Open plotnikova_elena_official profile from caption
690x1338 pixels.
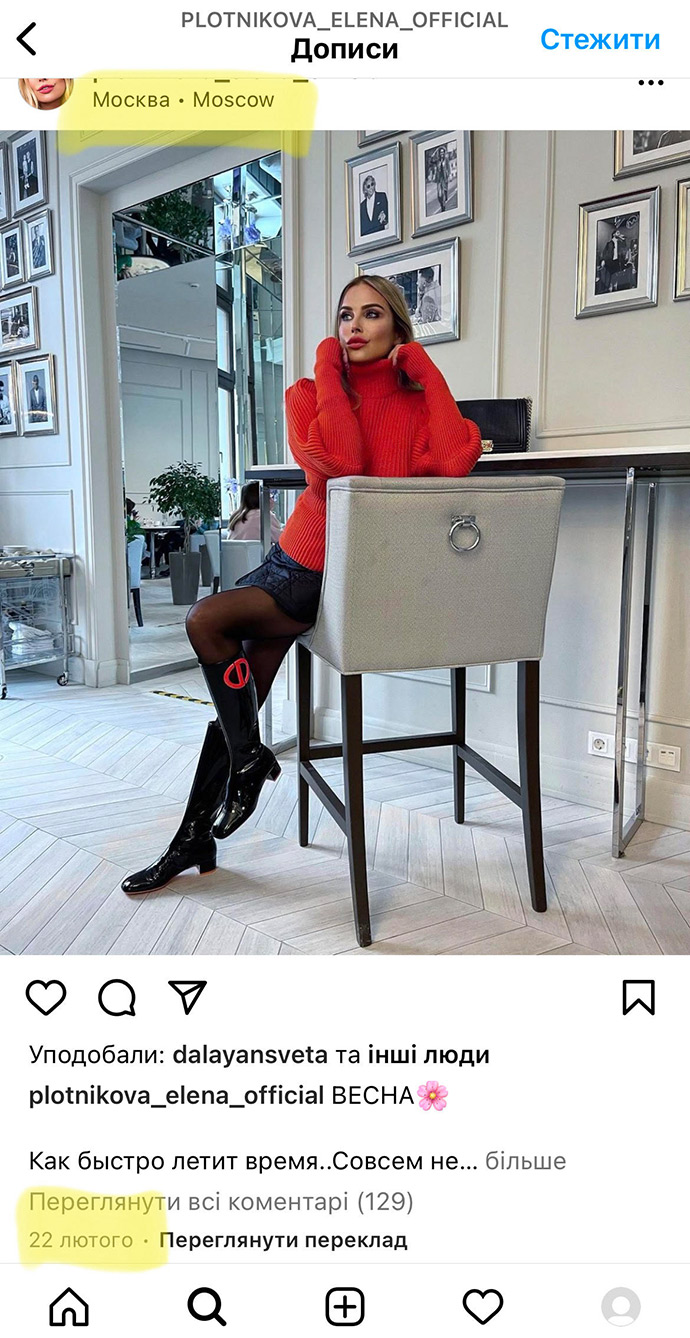coord(176,1095)
